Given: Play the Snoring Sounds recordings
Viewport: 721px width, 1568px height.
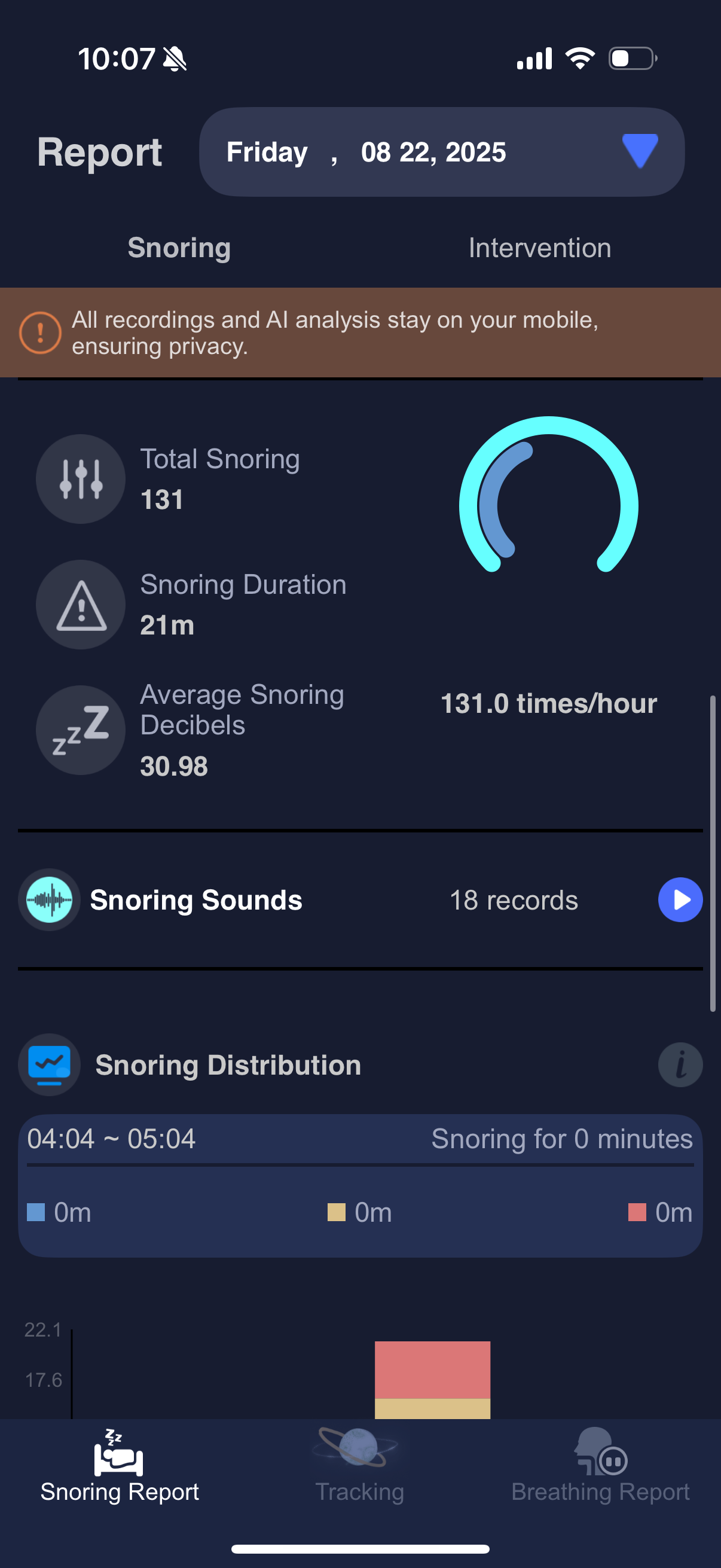Looking at the screenshot, I should click(680, 899).
